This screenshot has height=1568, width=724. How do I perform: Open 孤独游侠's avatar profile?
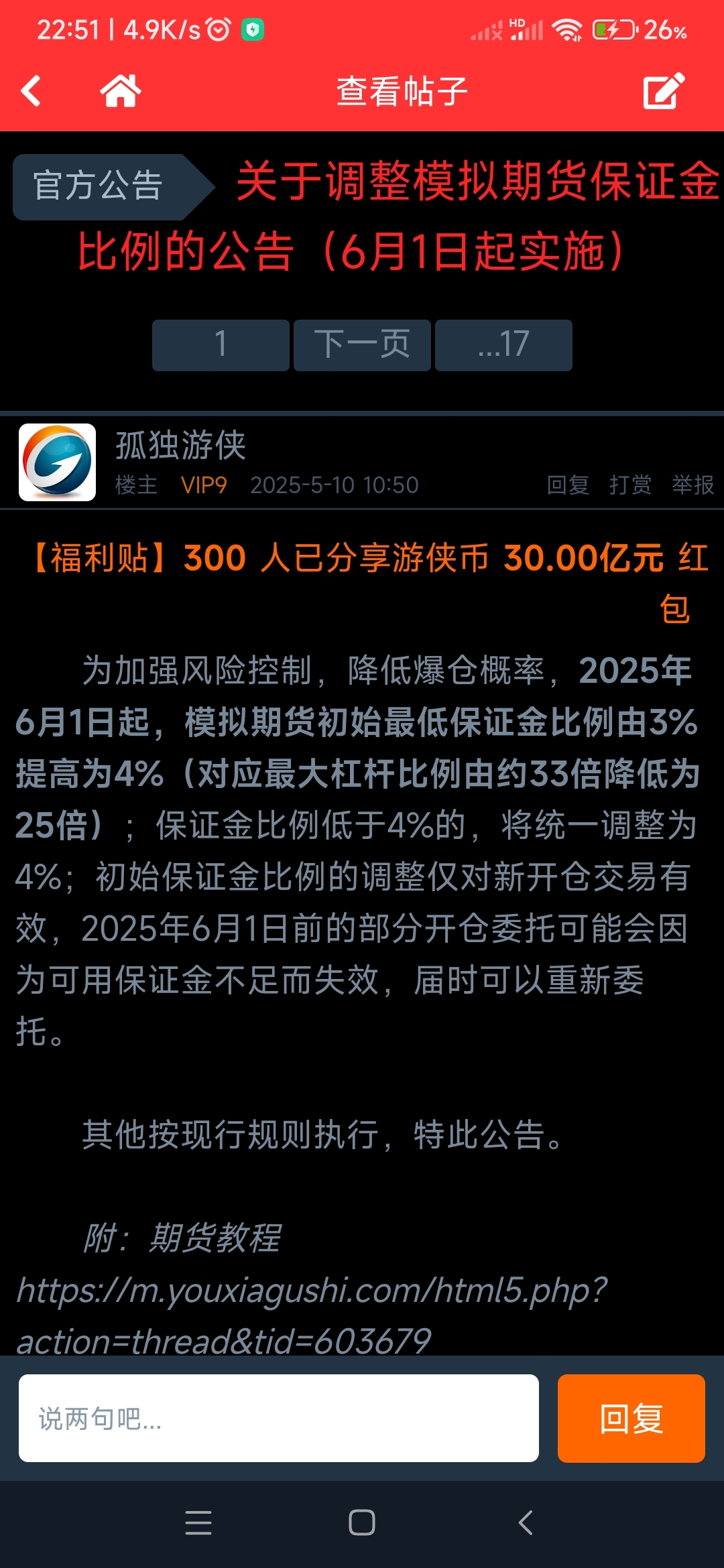tap(57, 462)
